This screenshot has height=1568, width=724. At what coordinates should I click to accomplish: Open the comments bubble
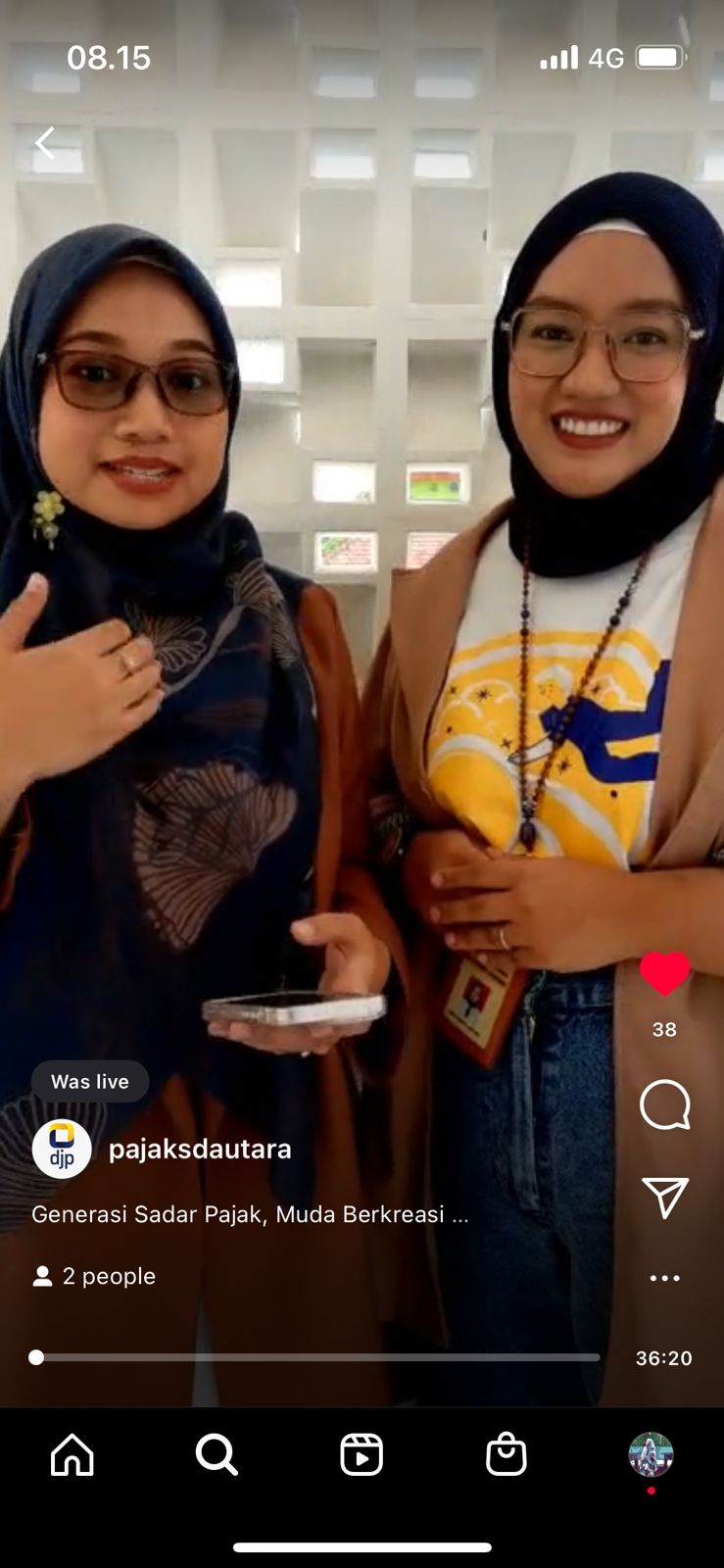(x=664, y=1105)
